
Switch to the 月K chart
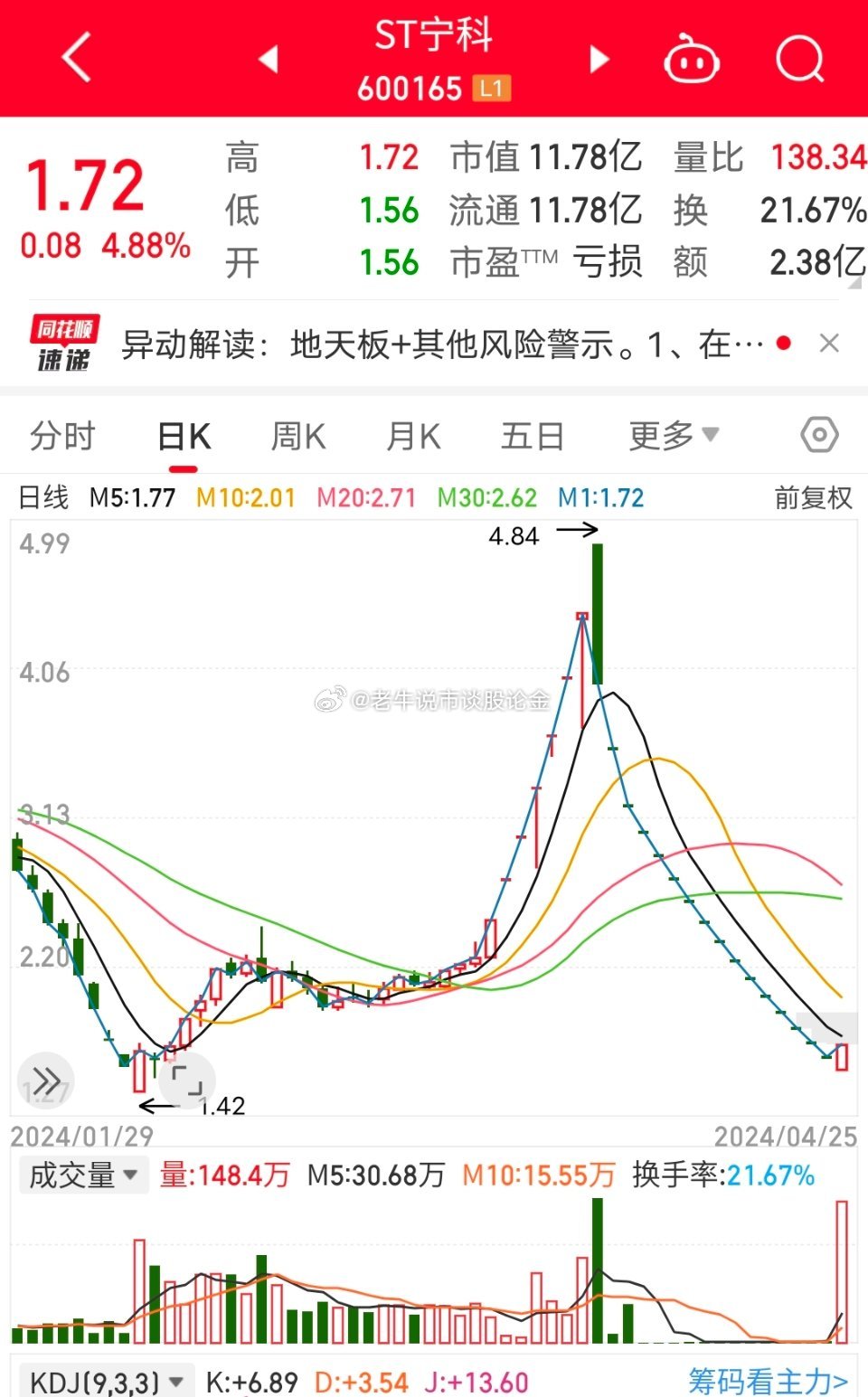click(x=413, y=437)
